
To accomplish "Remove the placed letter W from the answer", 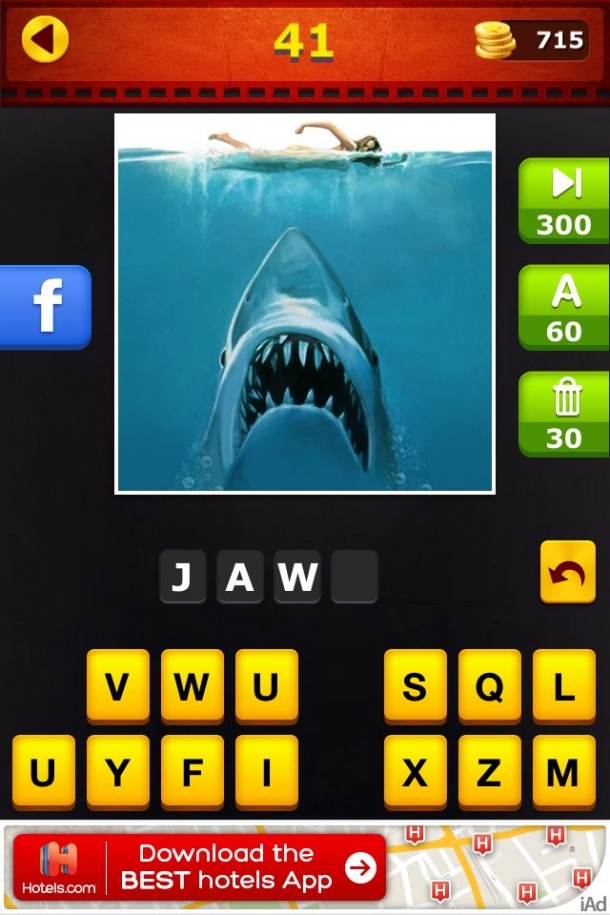I will coord(297,577).
